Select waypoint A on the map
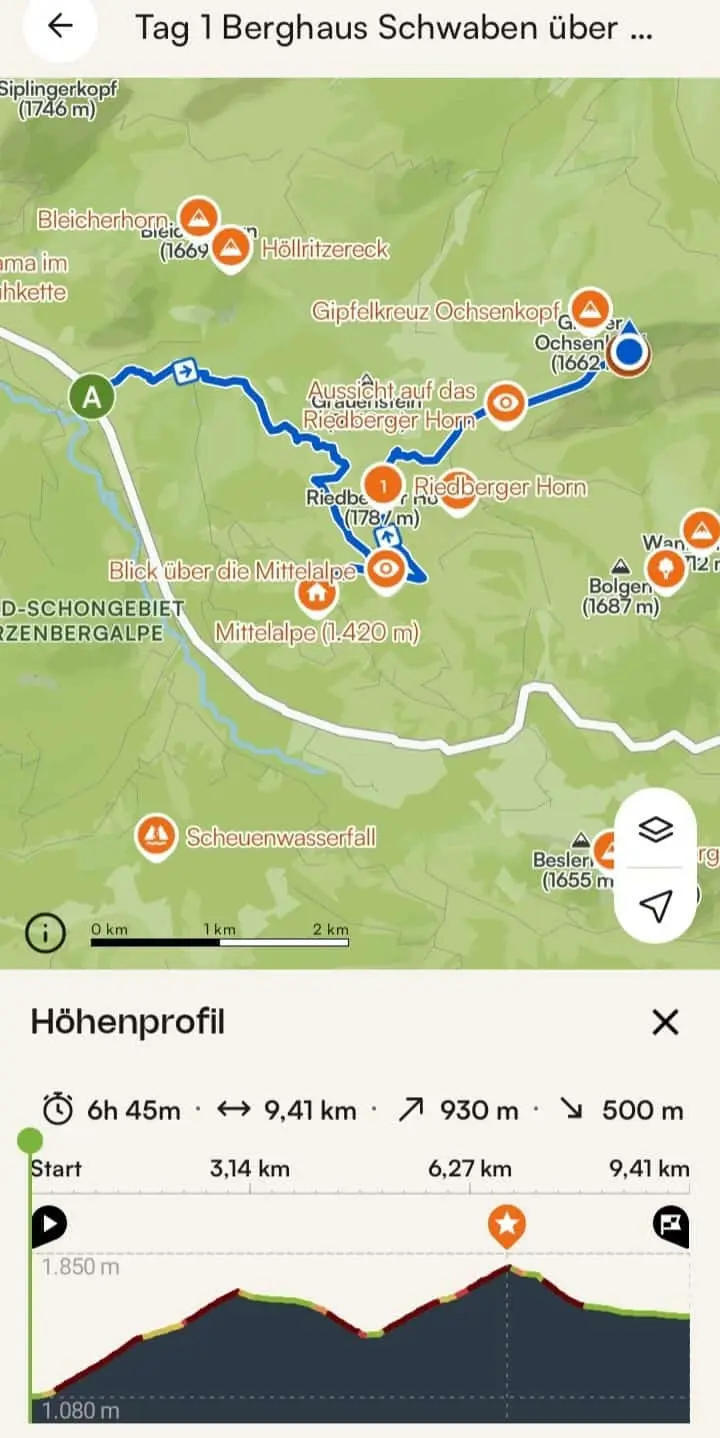Screen dimensions: 720x1438 (91, 396)
